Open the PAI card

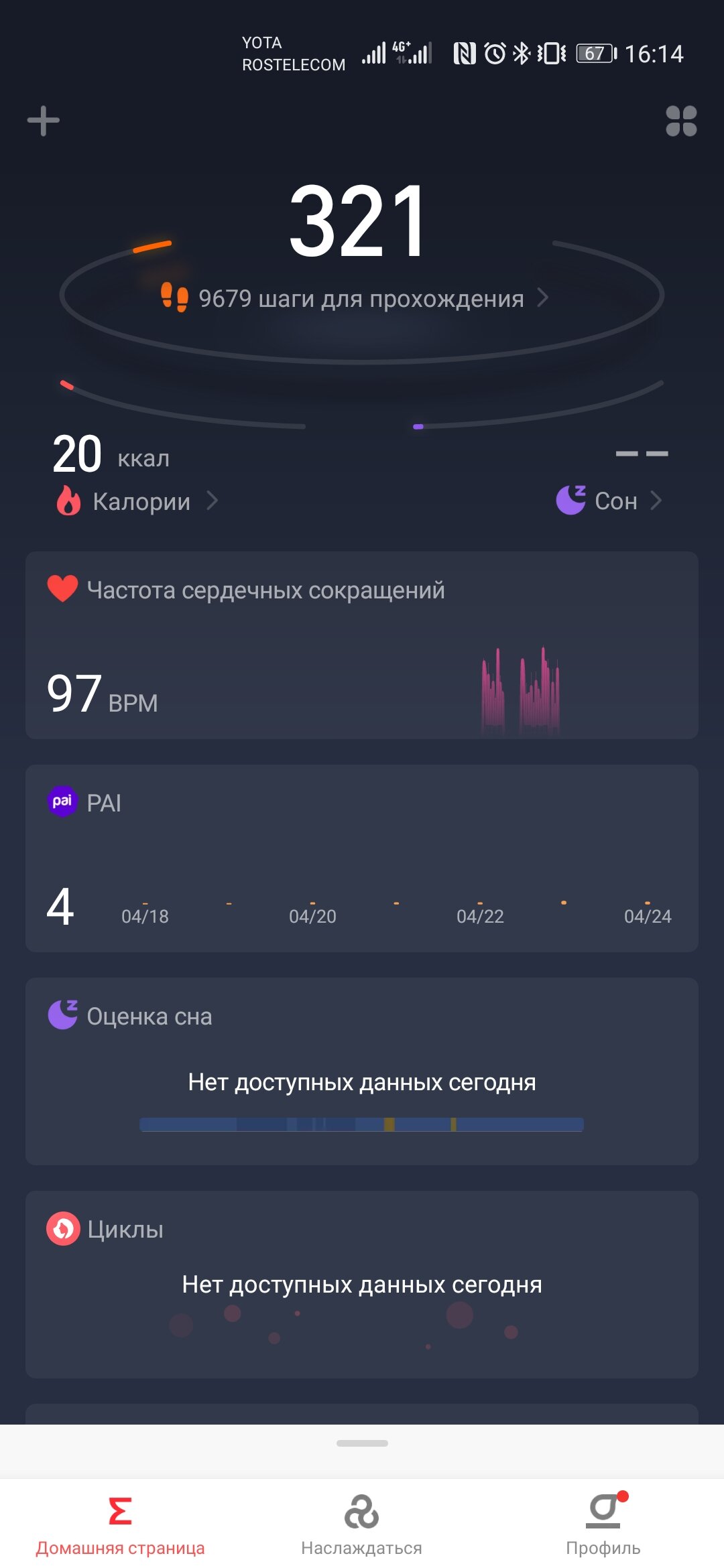pyautogui.click(x=362, y=858)
